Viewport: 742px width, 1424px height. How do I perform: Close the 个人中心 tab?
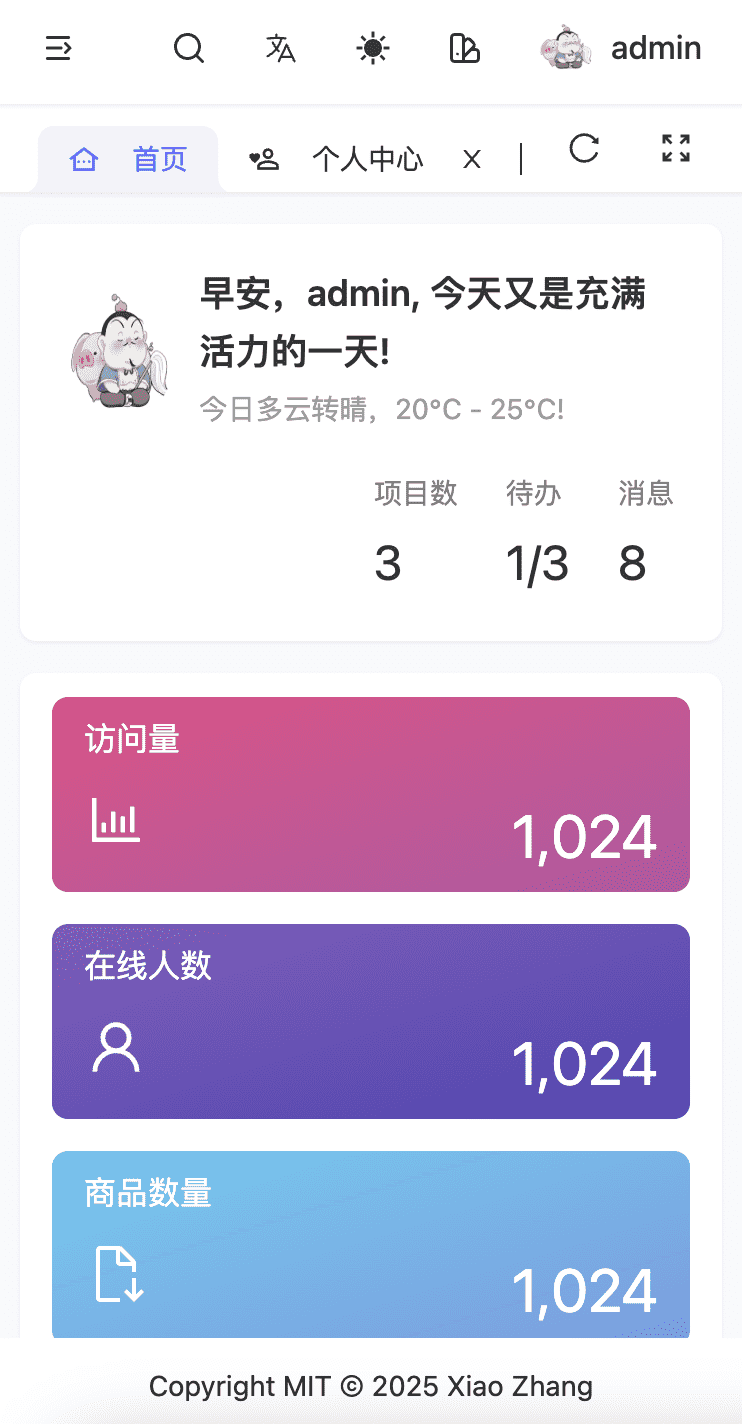471,159
